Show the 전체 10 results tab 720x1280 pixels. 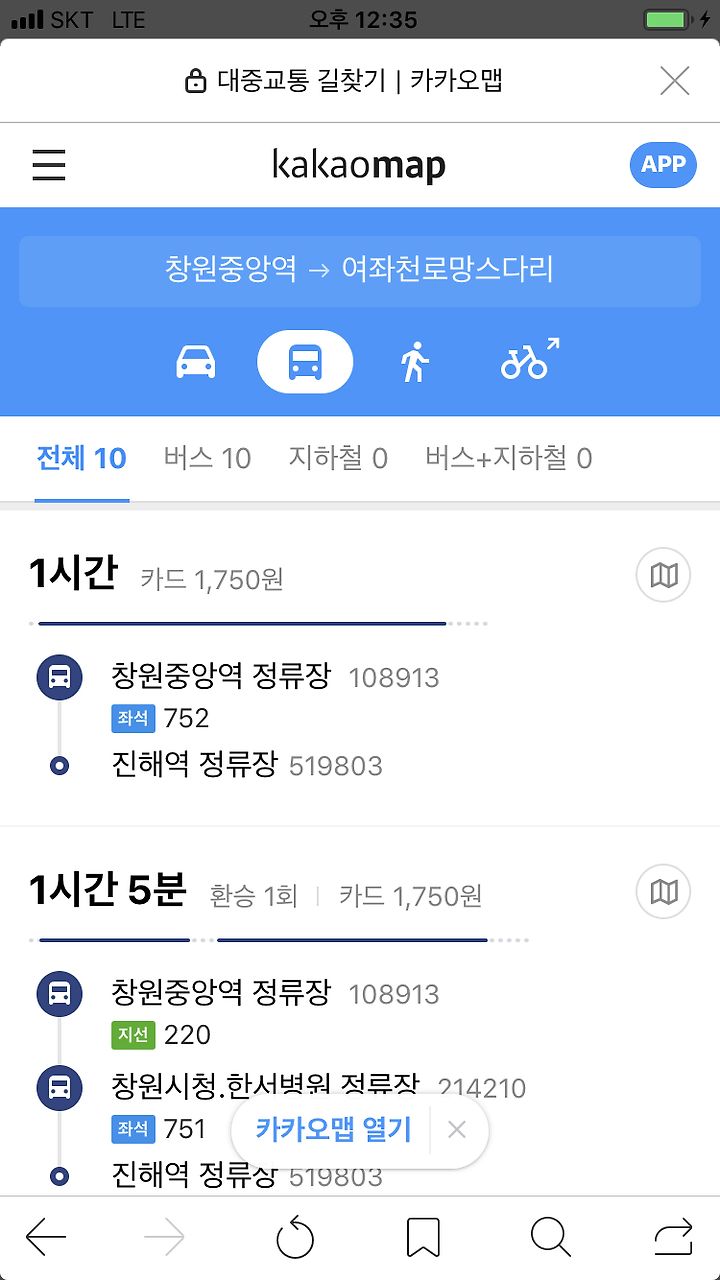(x=82, y=459)
